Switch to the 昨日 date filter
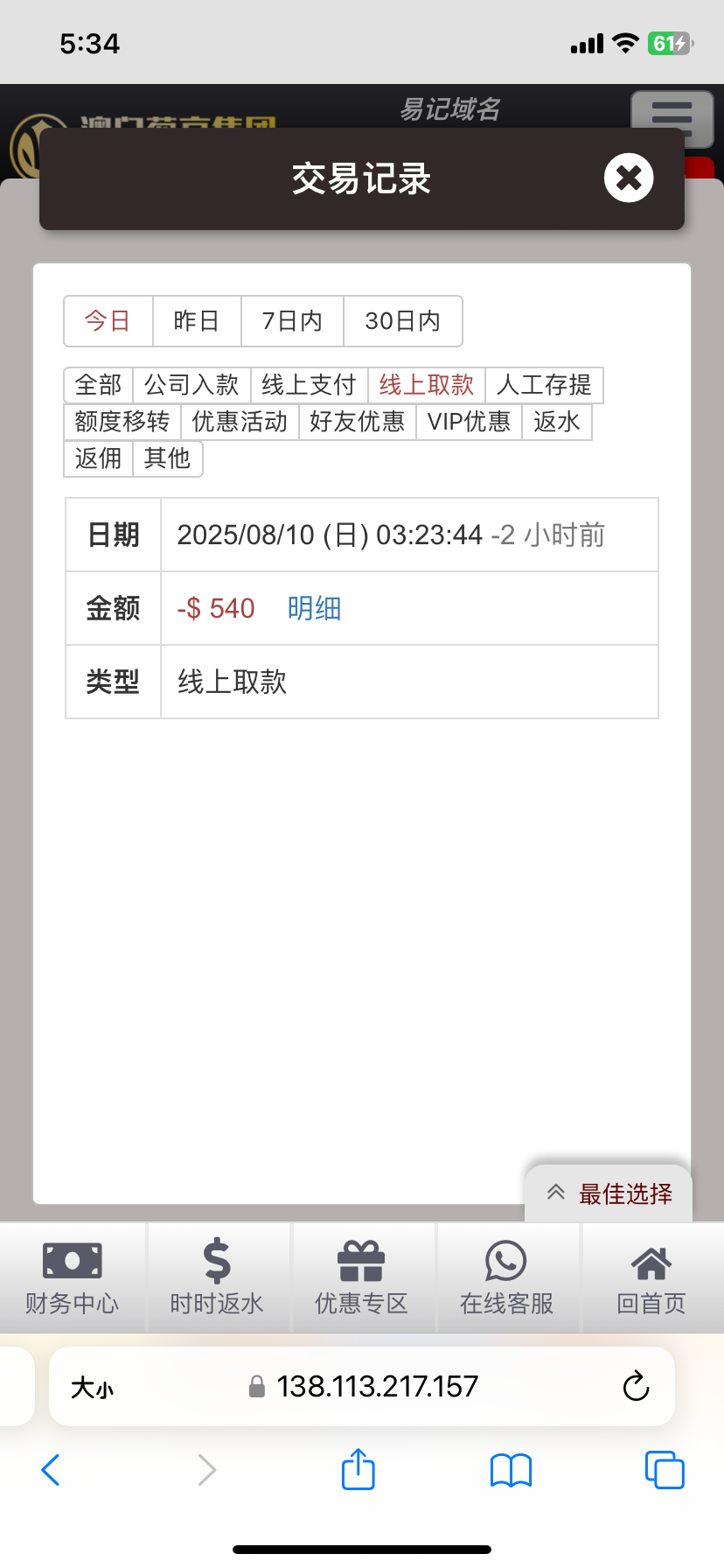 click(197, 321)
